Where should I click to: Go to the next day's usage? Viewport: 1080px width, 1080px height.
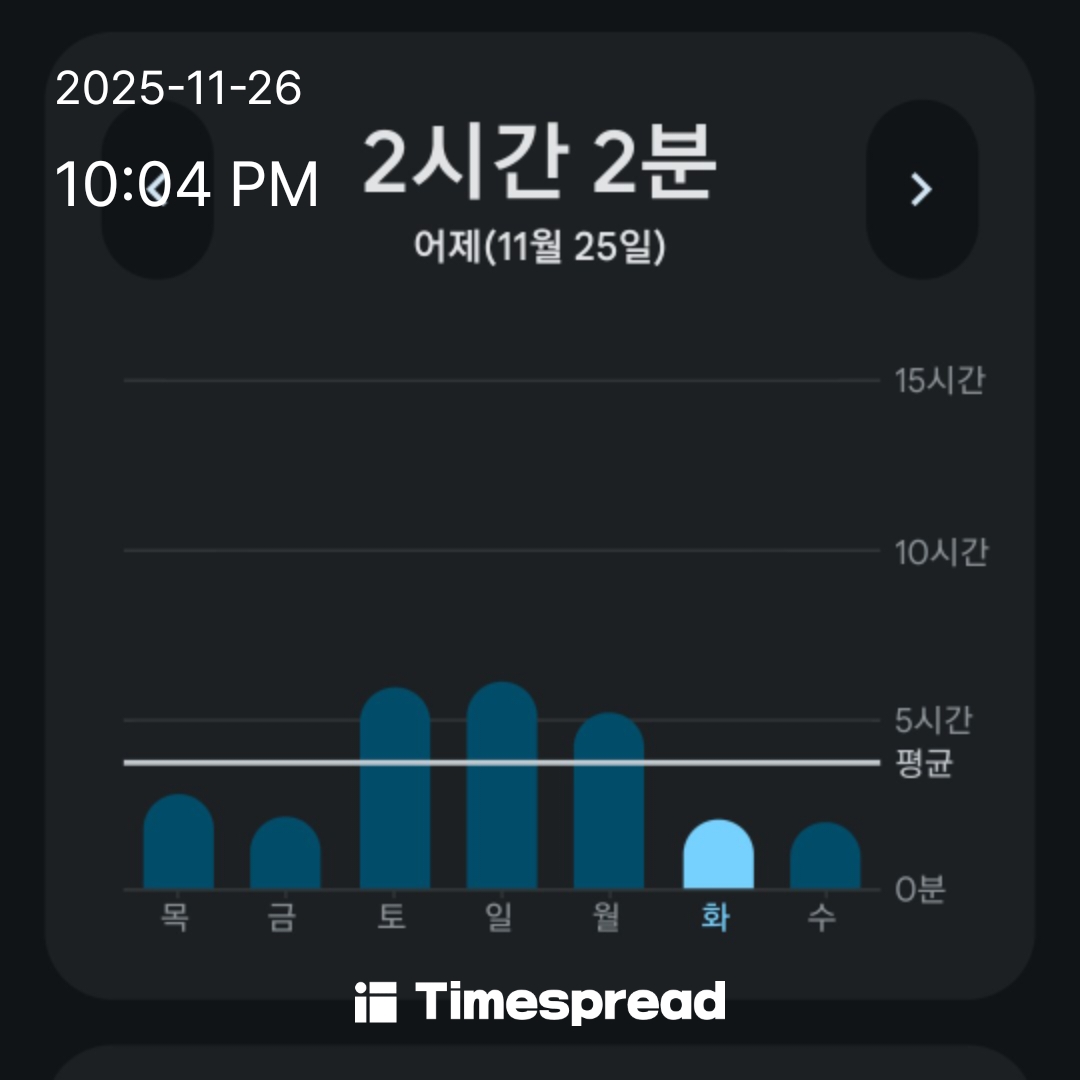921,188
